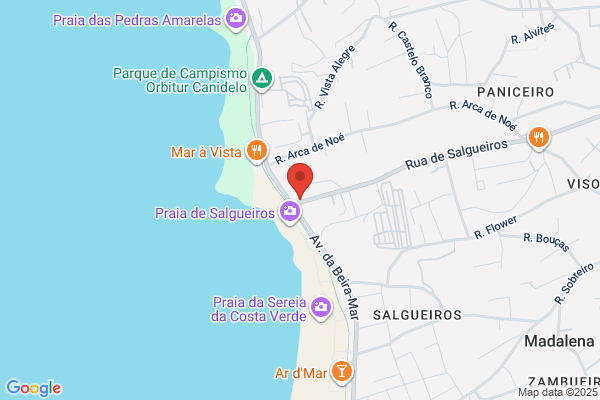
Task: Tap the restaurant marker on Rua de Salgueiros
Action: pyautogui.click(x=539, y=138)
